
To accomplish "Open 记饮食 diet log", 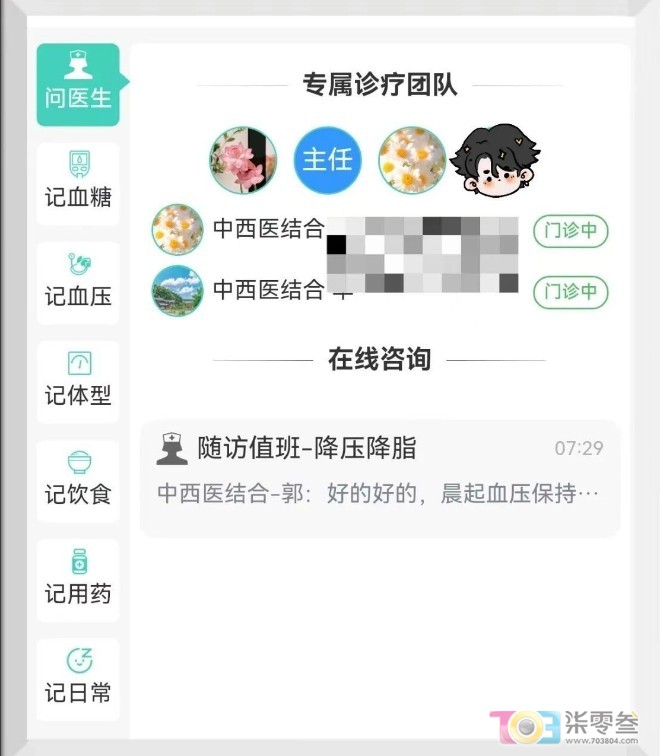I will click(78, 480).
